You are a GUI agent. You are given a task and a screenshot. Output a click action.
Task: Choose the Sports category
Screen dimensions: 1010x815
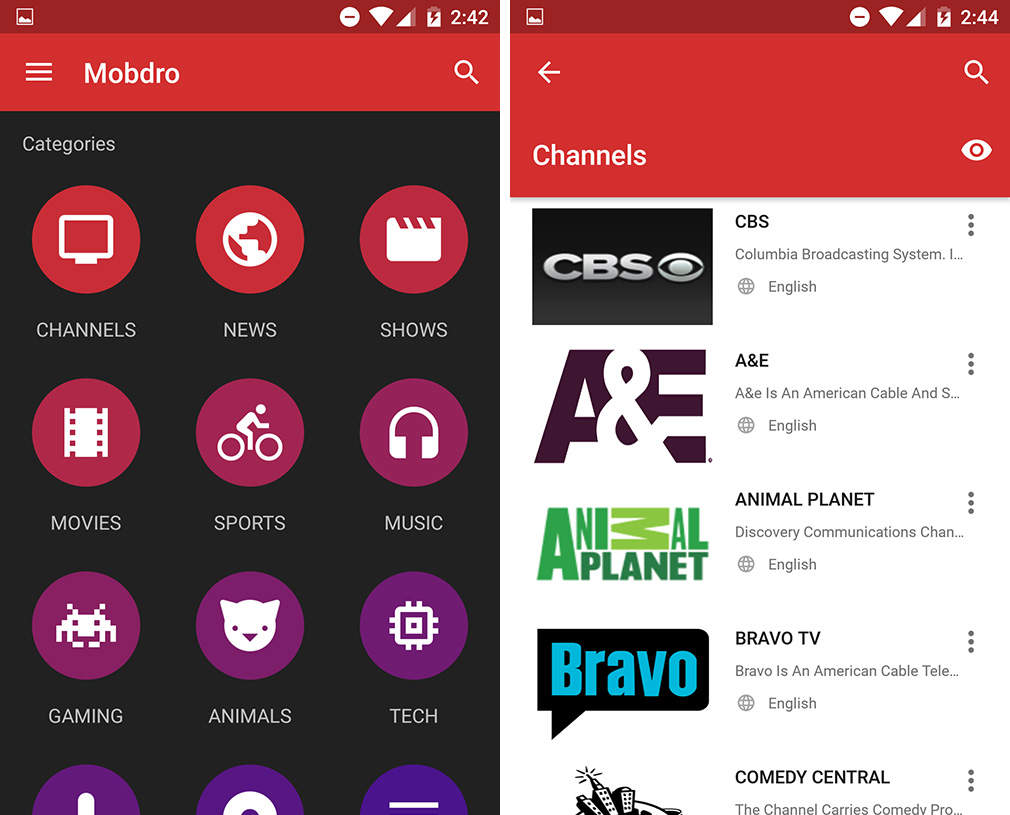250,433
